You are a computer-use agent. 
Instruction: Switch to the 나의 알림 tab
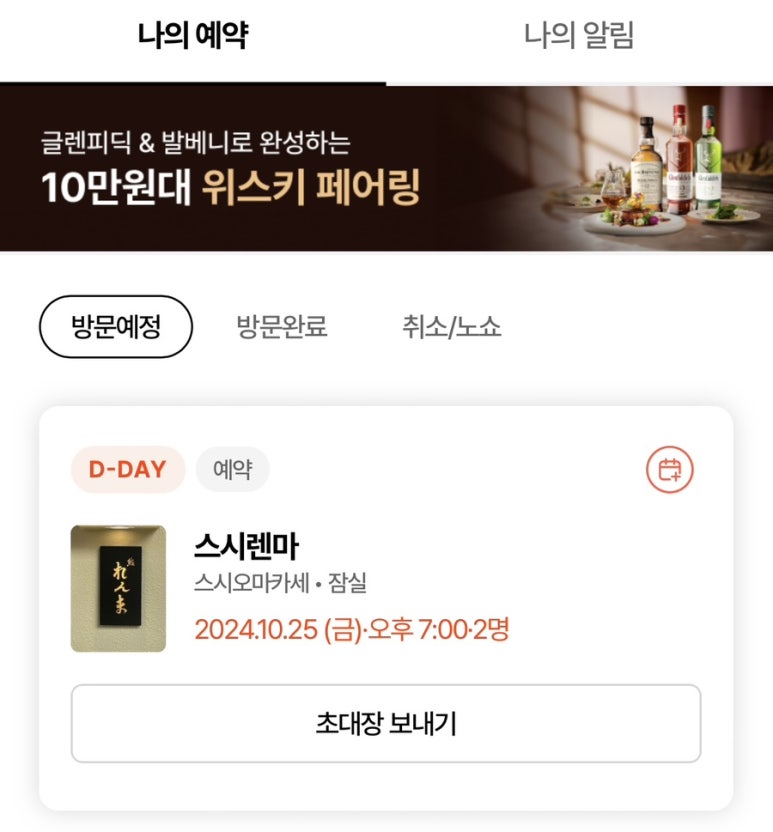point(579,37)
